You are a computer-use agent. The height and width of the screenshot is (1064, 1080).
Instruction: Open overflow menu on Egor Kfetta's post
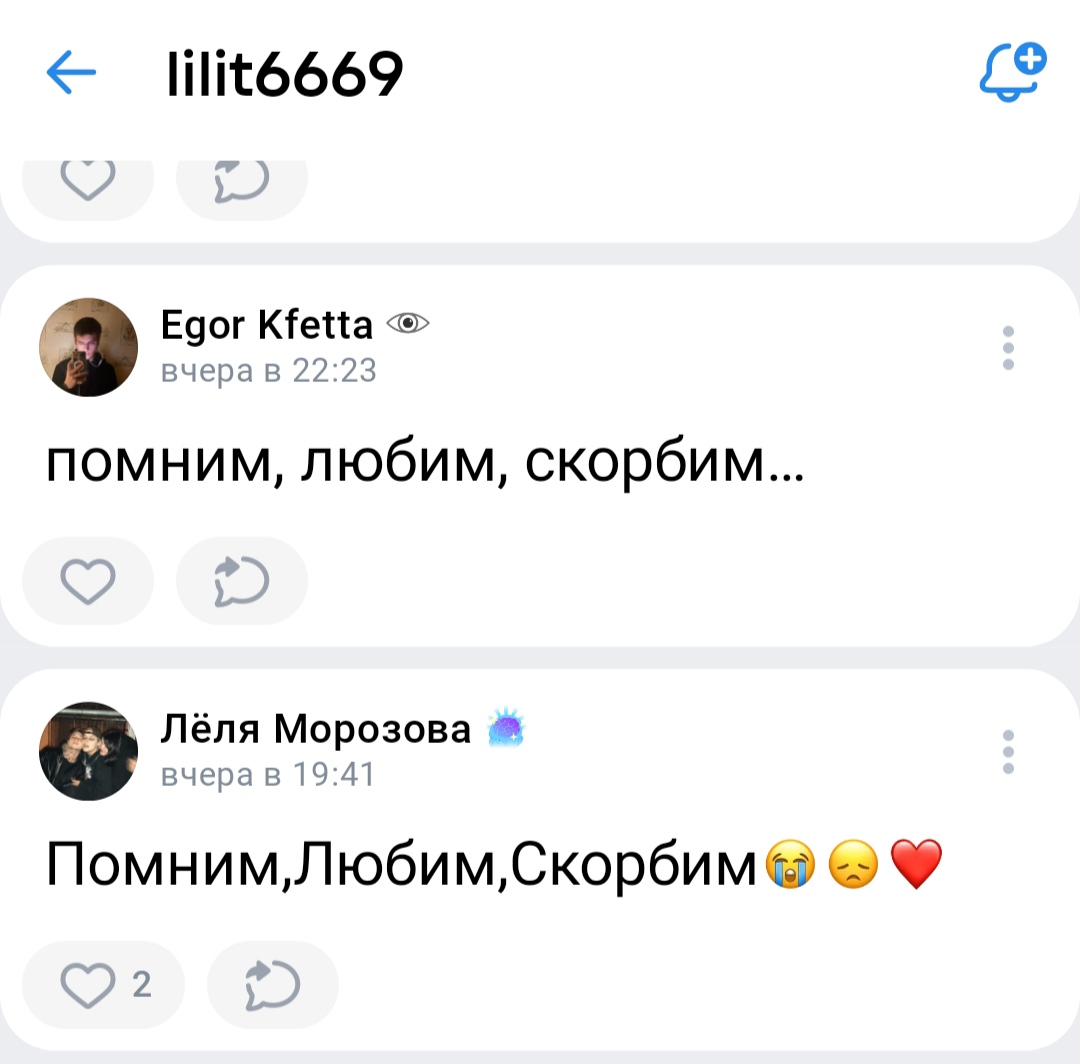click(1008, 348)
